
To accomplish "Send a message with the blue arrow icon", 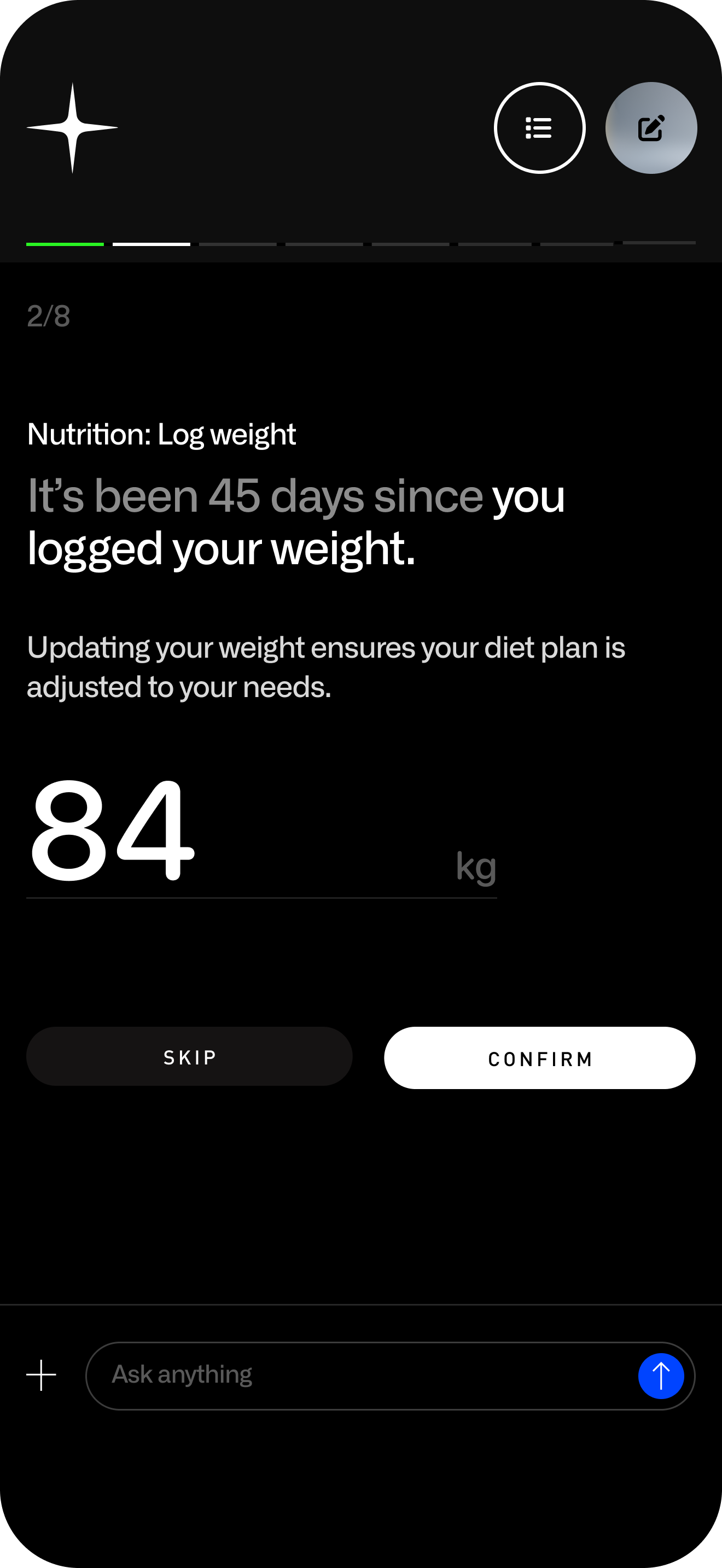I will 661,1375.
